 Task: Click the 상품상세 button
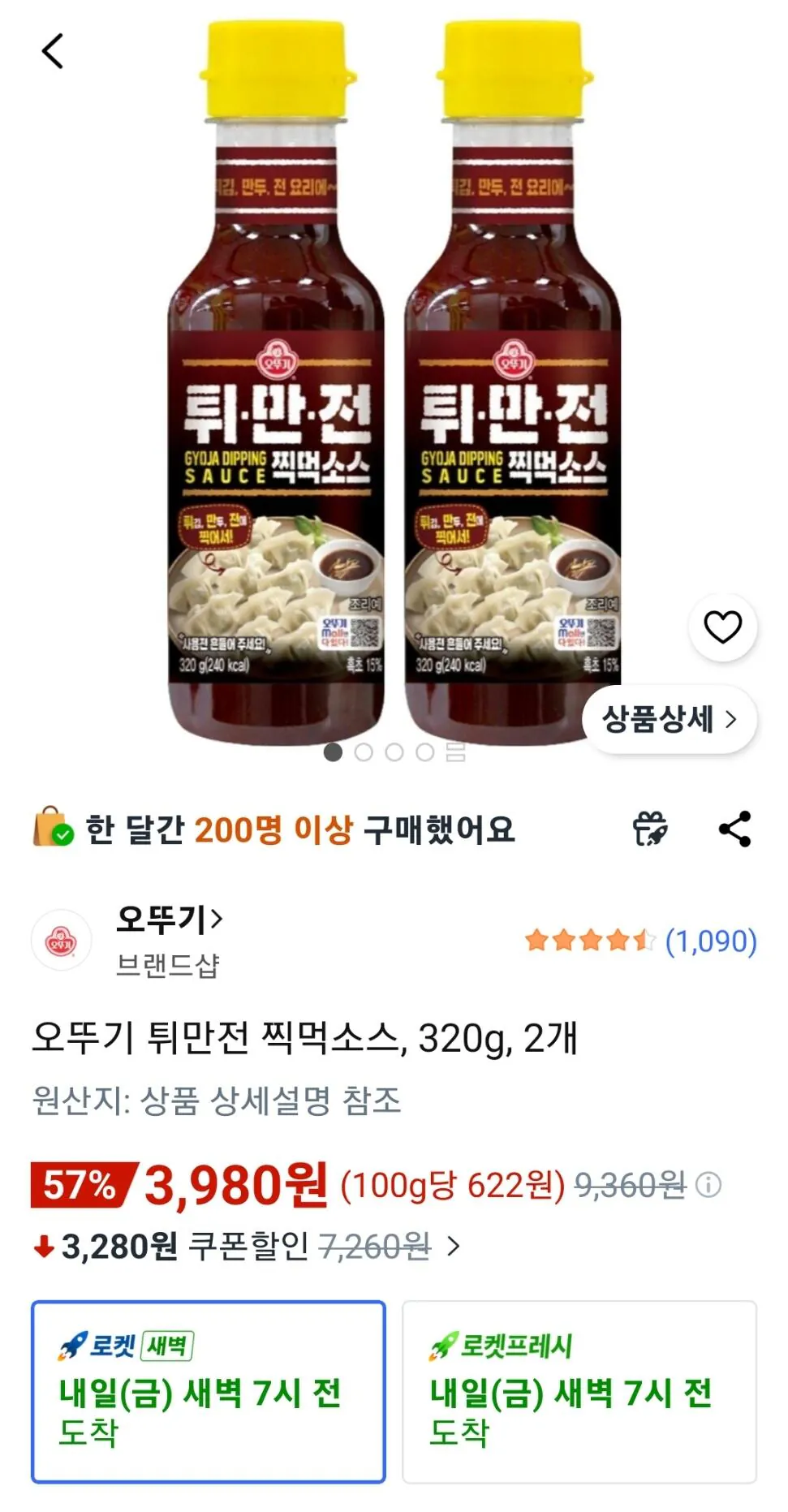(x=659, y=720)
